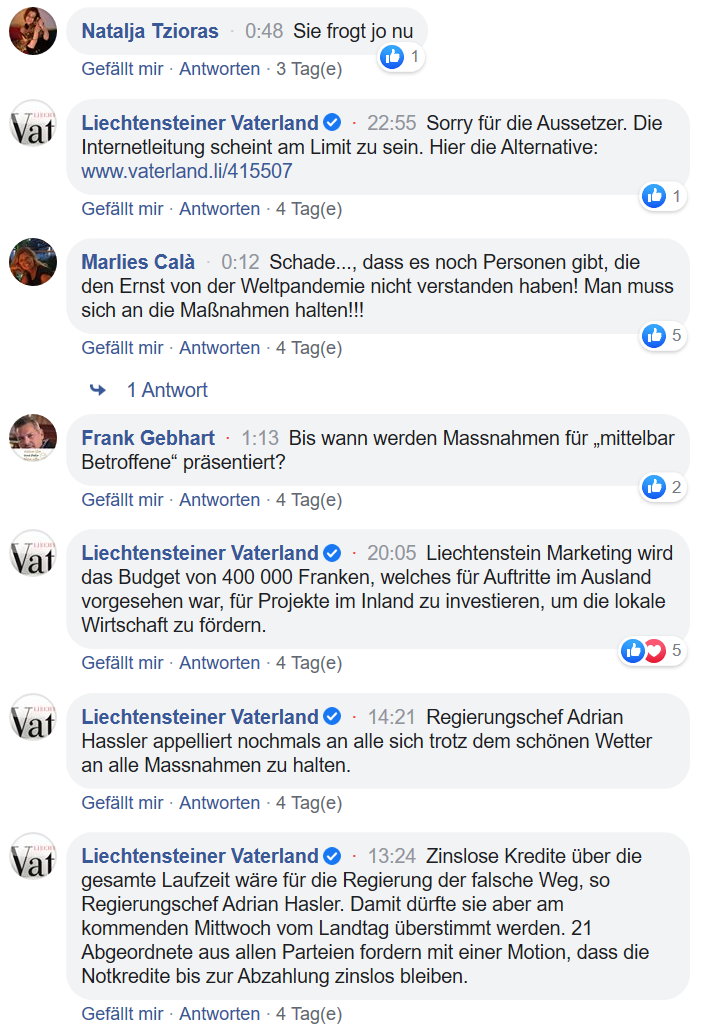Image resolution: width=711 pixels, height=1032 pixels.
Task: Reply to the 13:24 Zinslose Kredite comment
Action: (219, 1013)
